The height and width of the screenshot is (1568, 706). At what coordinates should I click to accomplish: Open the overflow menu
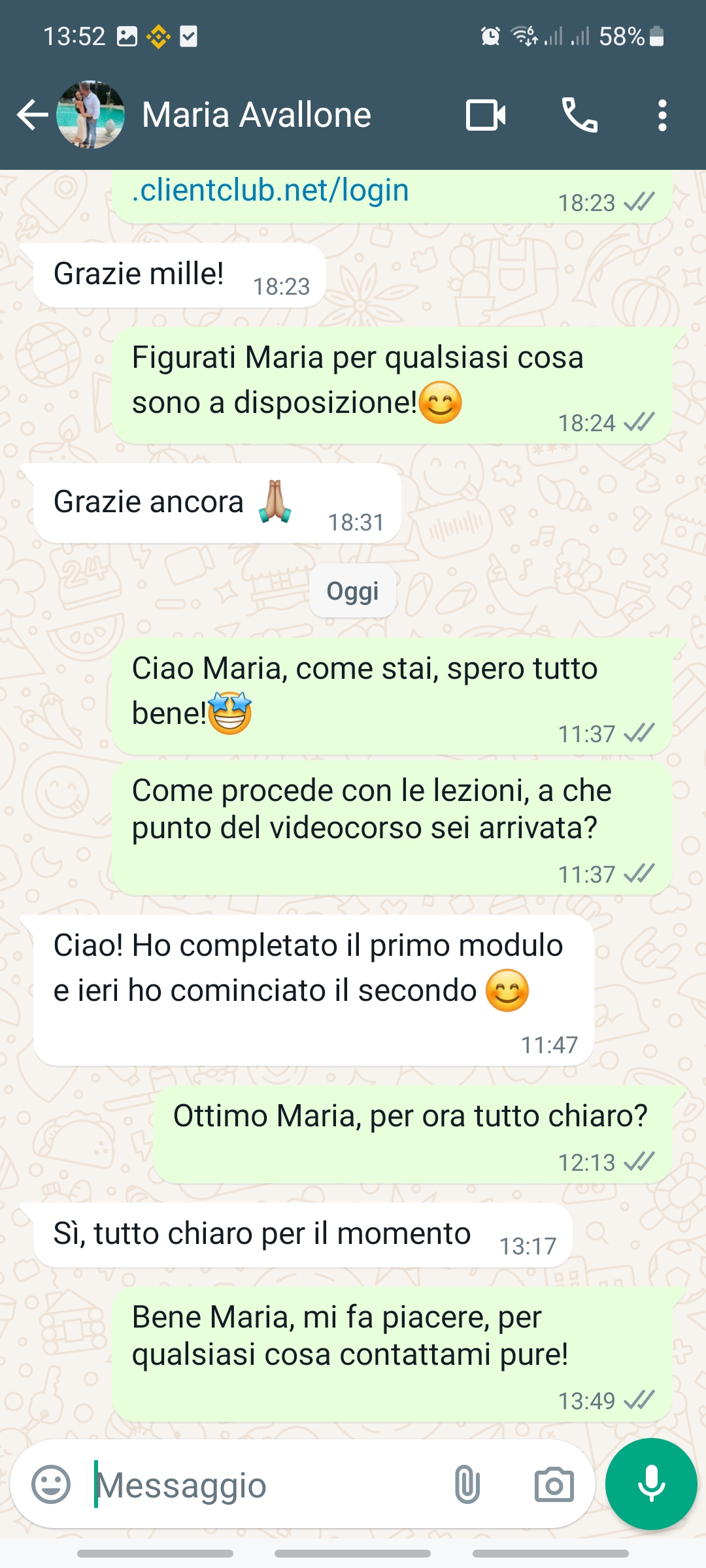(662, 115)
